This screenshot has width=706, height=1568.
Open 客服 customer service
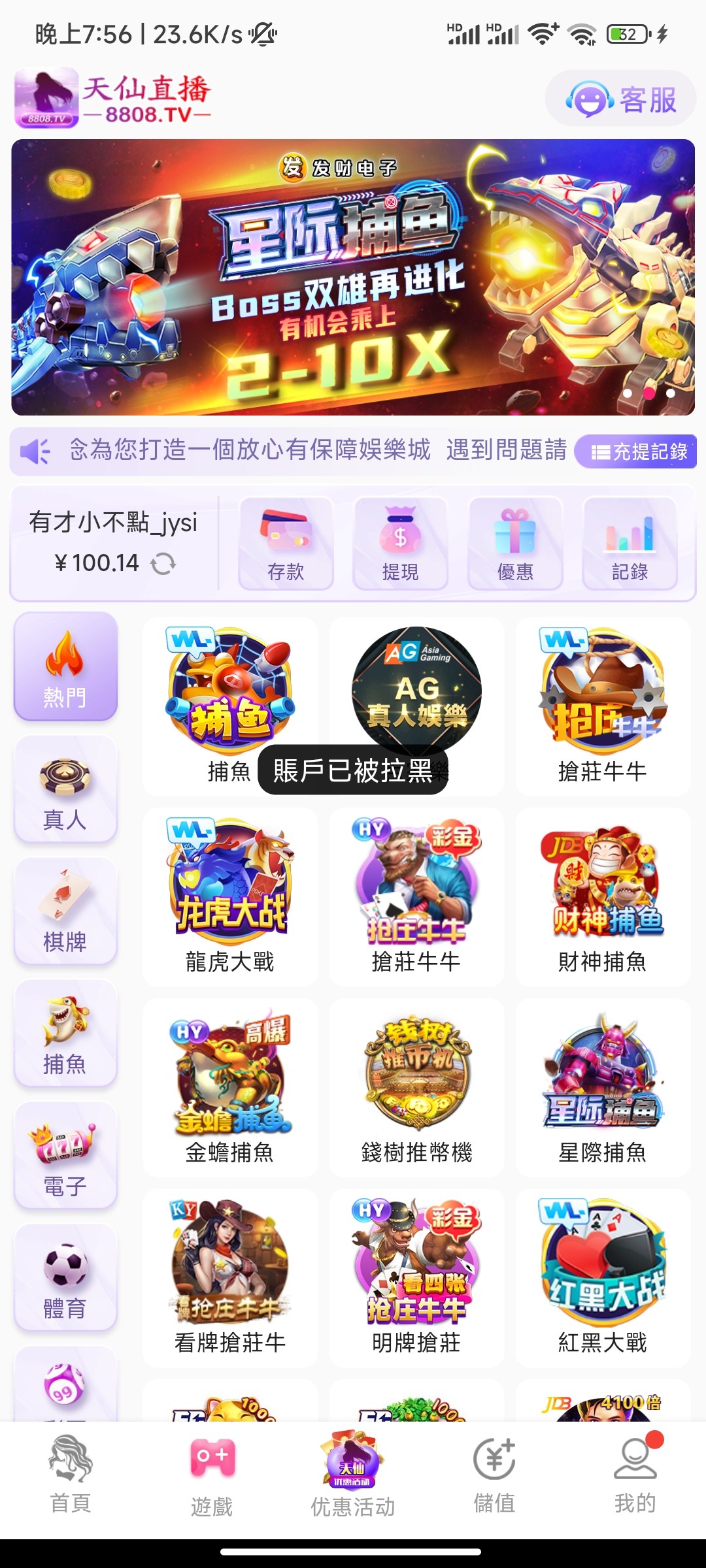click(620, 99)
